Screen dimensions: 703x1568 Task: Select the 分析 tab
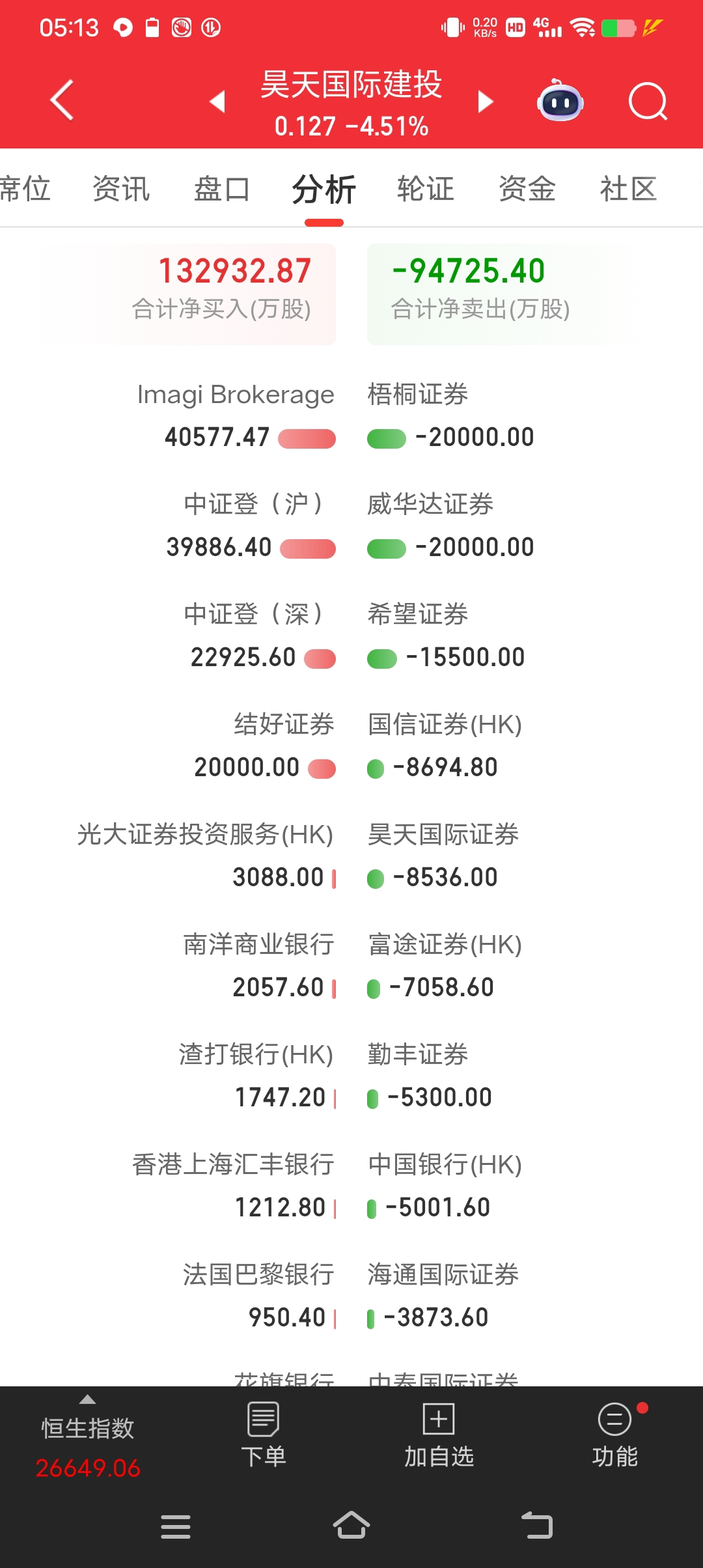click(x=324, y=189)
